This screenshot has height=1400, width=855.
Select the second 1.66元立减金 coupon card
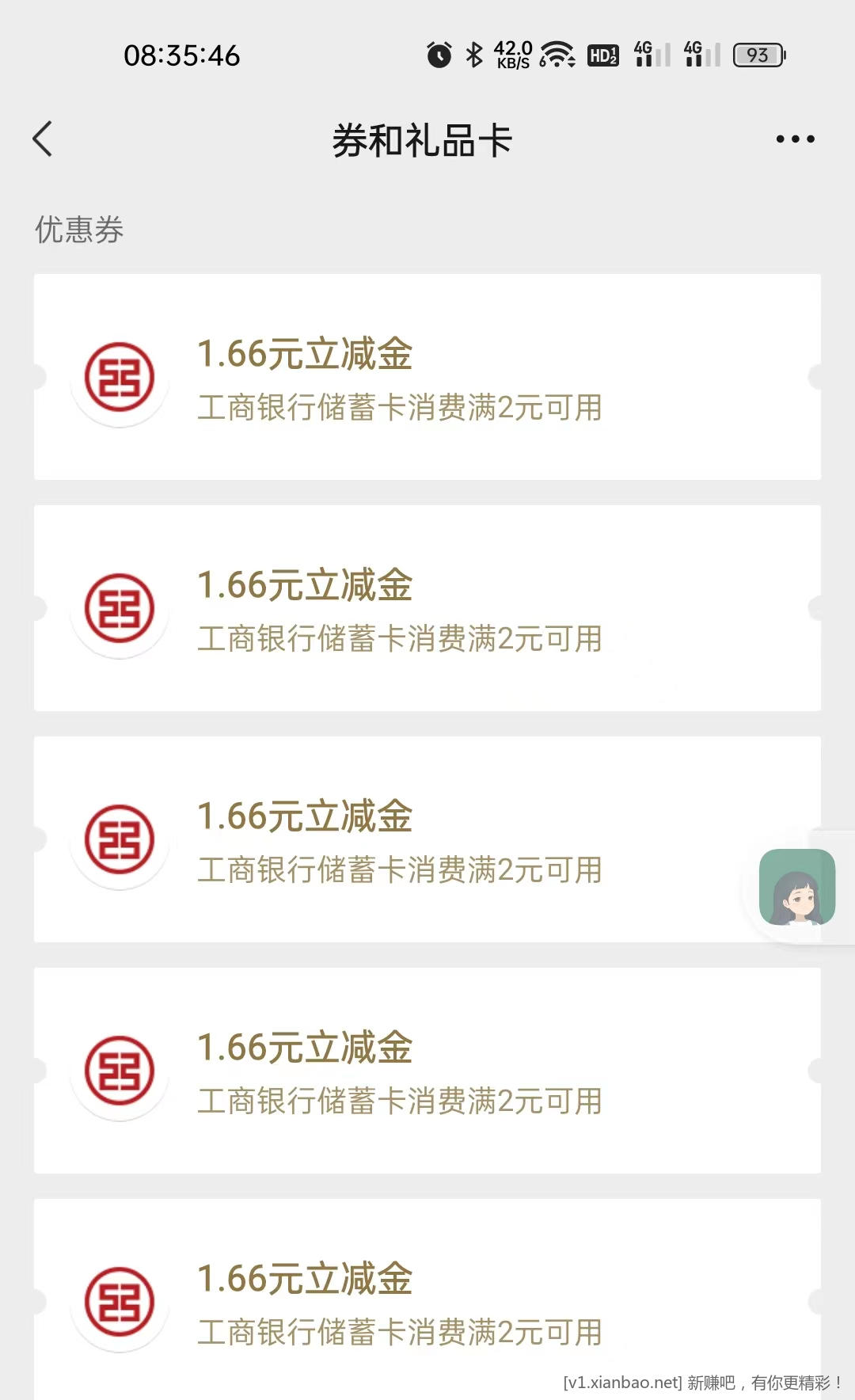point(427,608)
